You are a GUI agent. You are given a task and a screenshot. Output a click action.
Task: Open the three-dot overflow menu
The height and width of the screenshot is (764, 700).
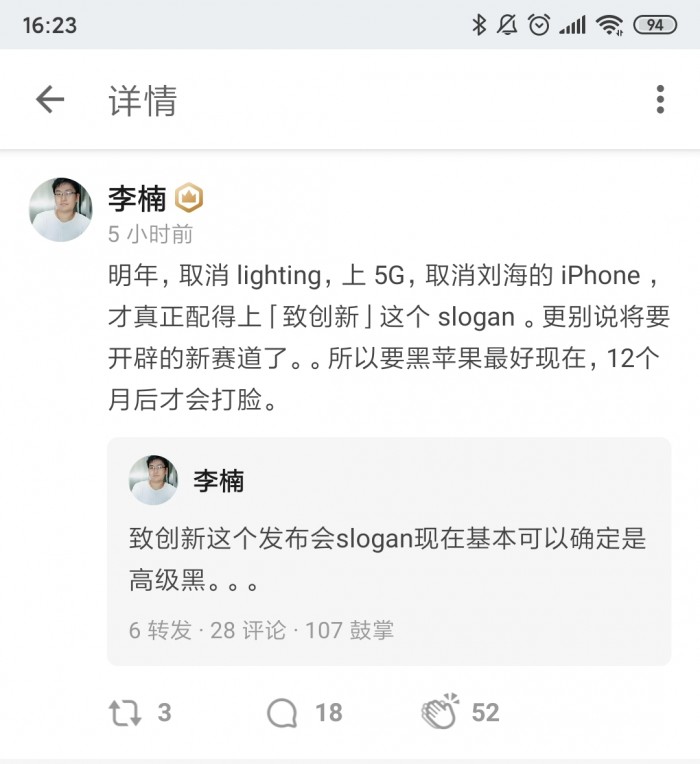[x=660, y=99]
